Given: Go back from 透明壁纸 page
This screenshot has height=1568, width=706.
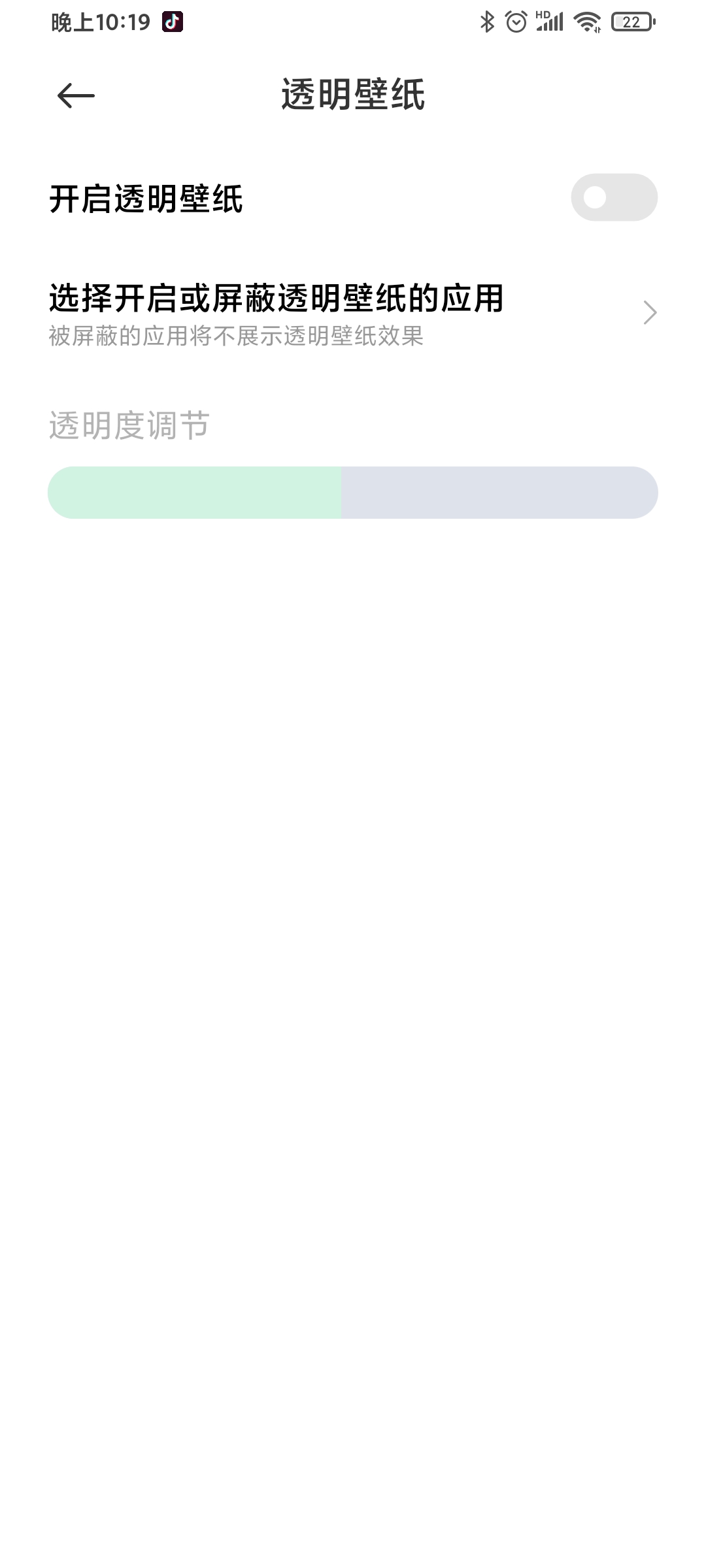Looking at the screenshot, I should coord(76,96).
